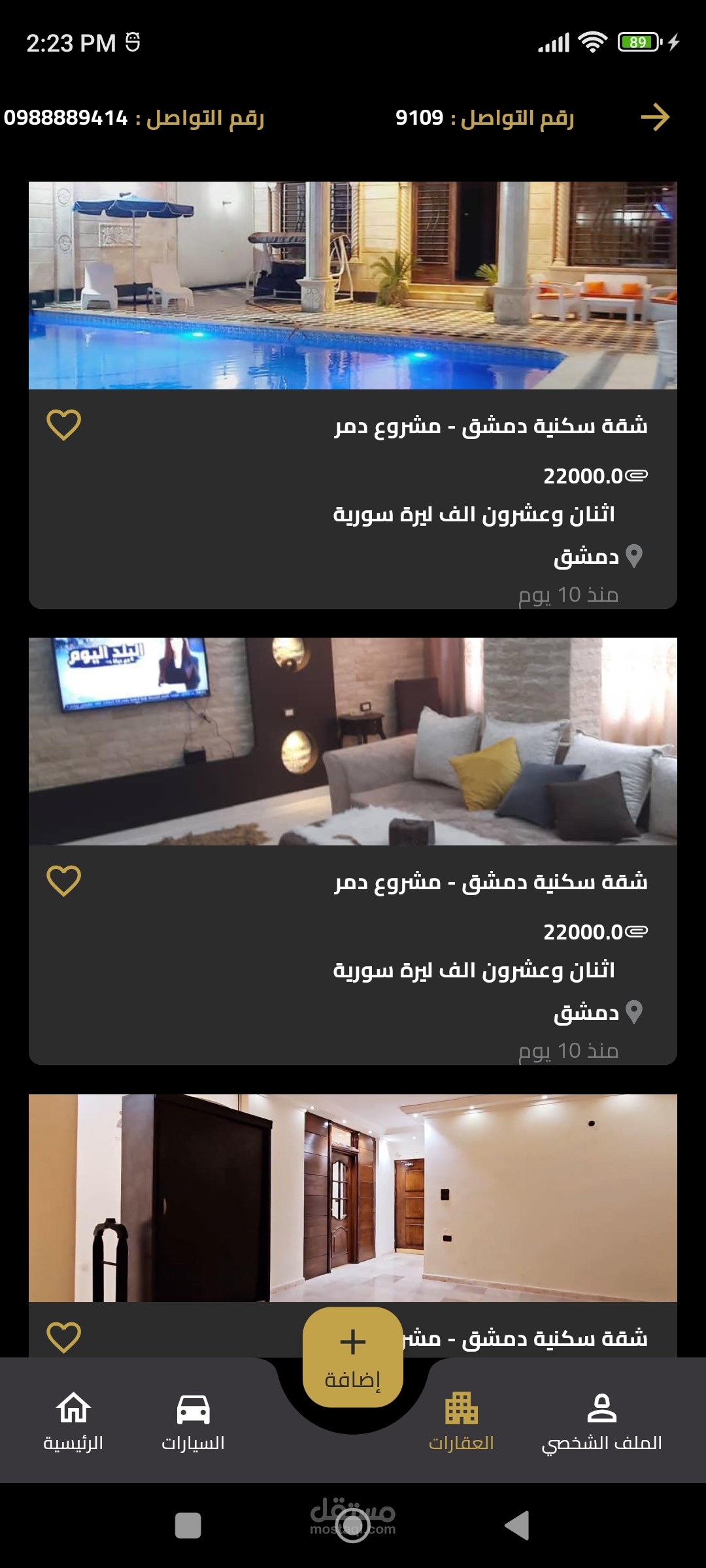Go to the الملف الشخصي profile tab
Screen dimensions: 706x1568
[x=601, y=1422]
